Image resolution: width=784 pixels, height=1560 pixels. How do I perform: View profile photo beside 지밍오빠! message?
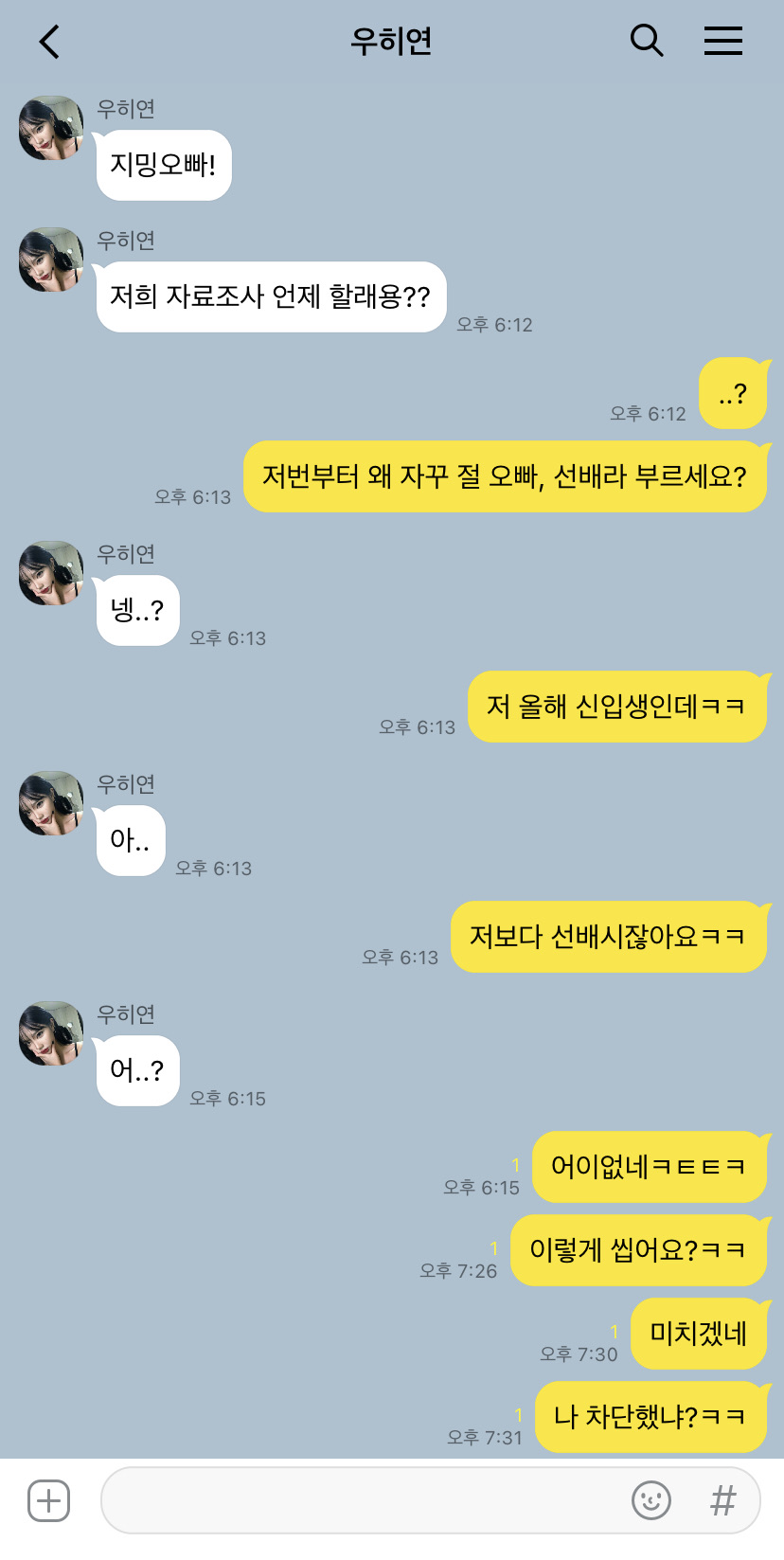coord(51,128)
